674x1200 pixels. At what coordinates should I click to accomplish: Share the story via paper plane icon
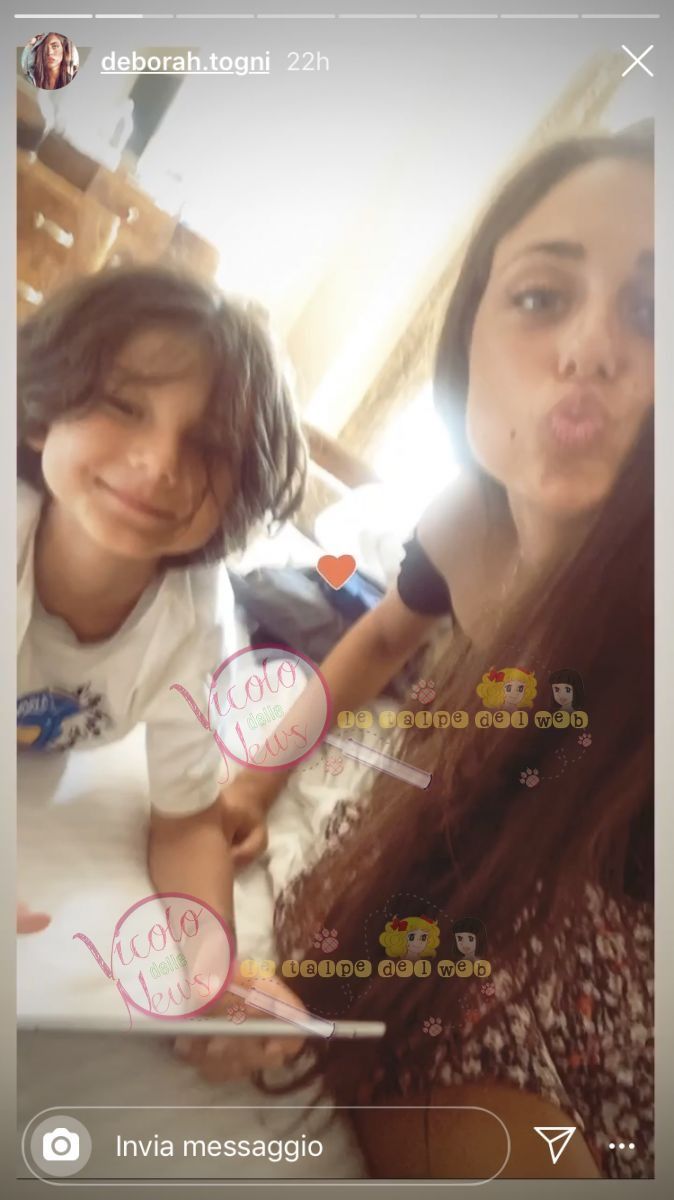[x=554, y=1145]
